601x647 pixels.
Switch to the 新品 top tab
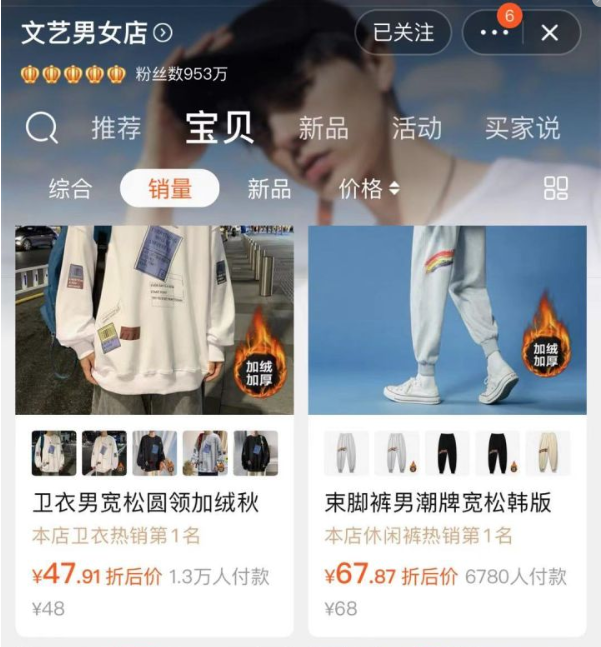[323, 128]
